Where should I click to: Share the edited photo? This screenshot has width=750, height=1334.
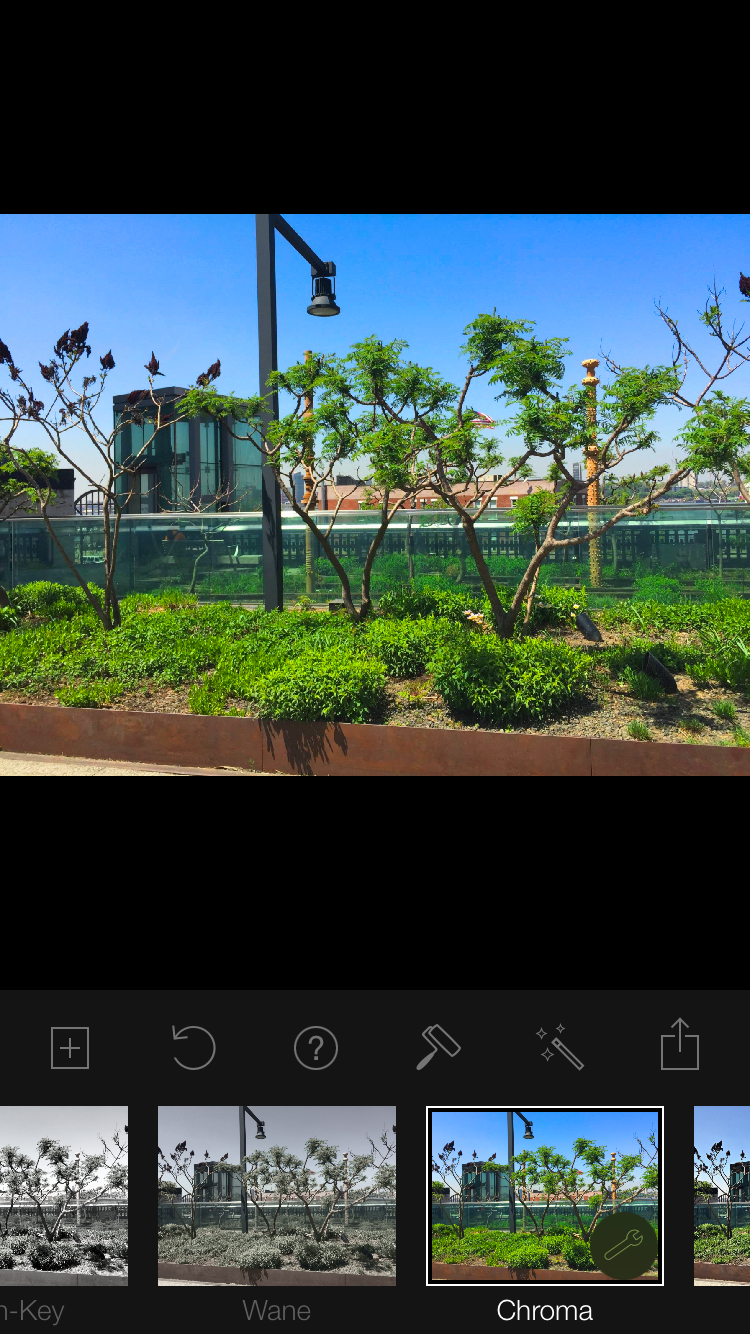pyautogui.click(x=680, y=1044)
